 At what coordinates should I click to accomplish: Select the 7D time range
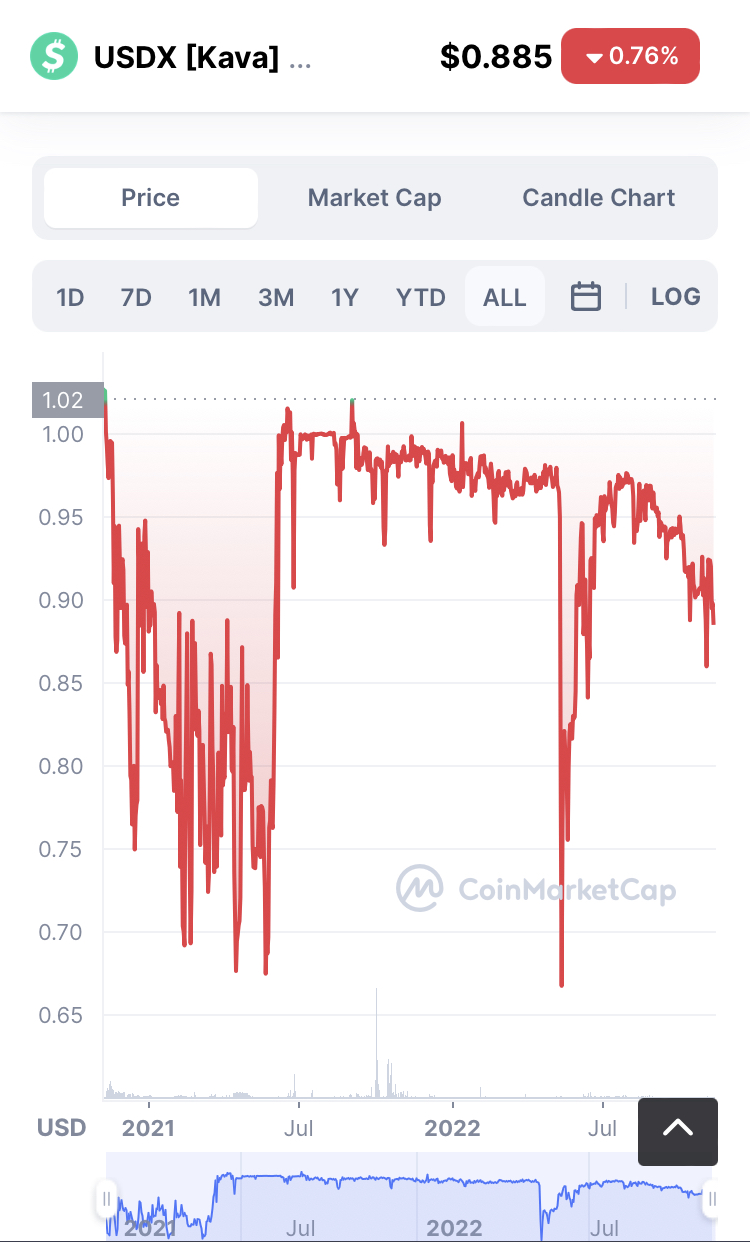[136, 297]
